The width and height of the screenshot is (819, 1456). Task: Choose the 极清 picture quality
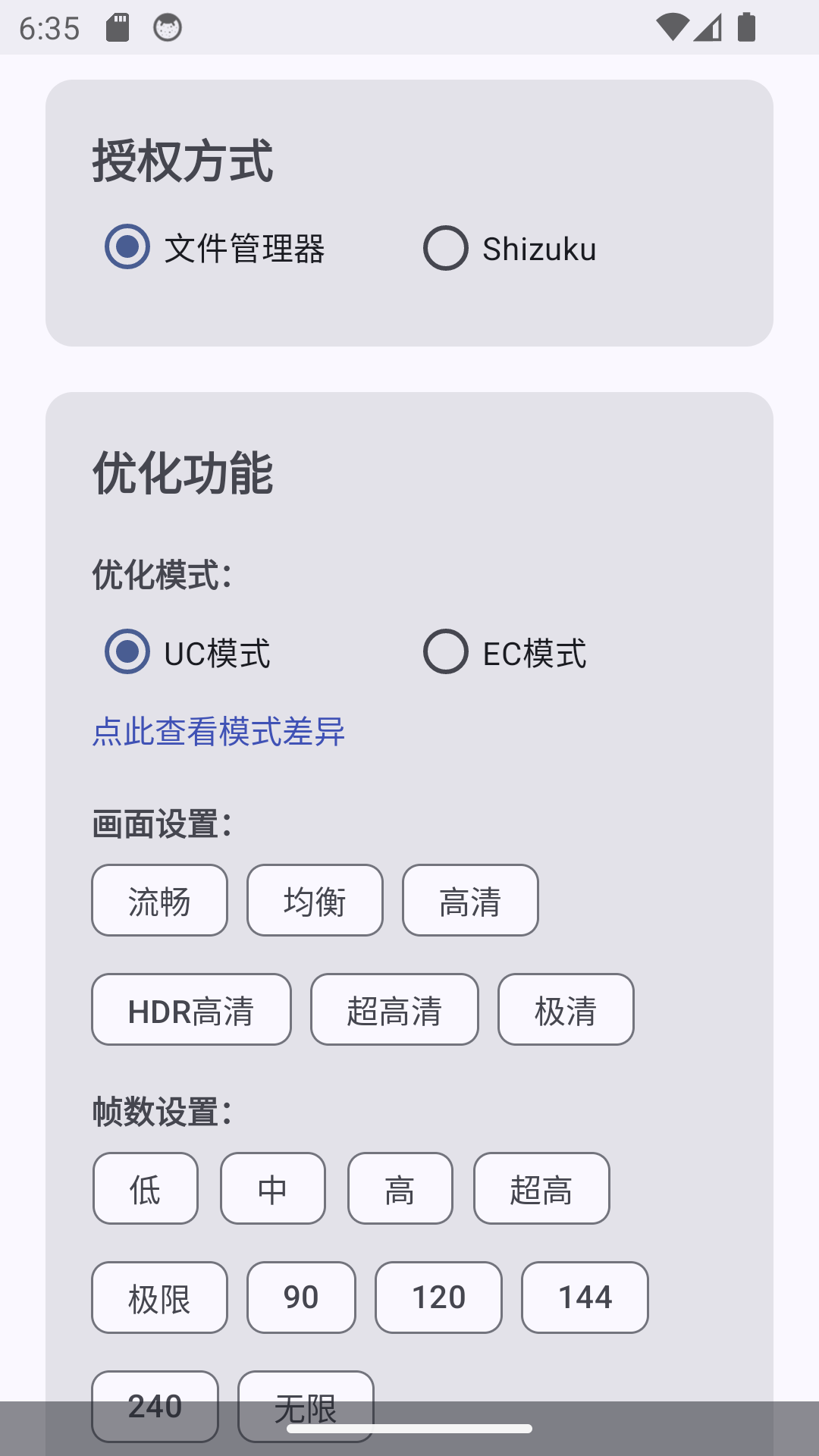click(x=565, y=1010)
